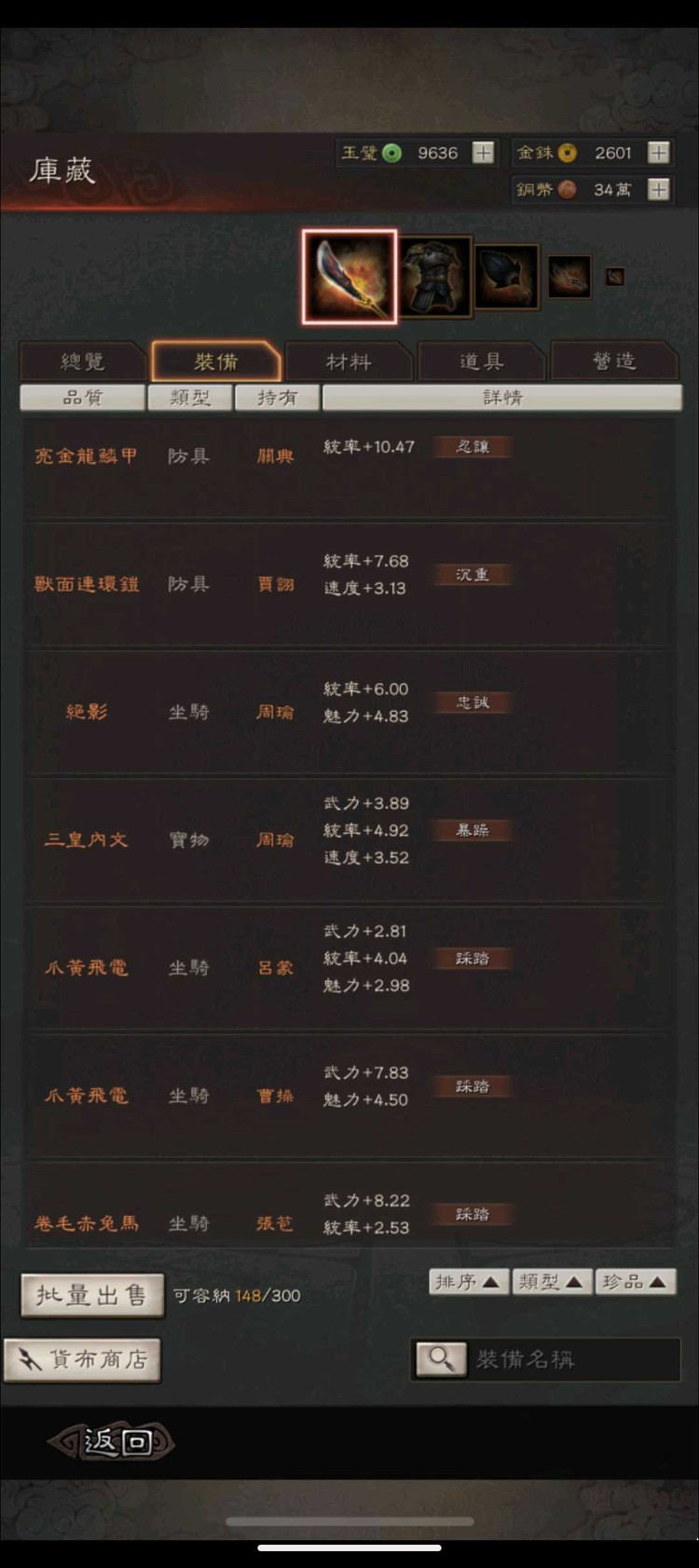Open the 絕影 mount row

tap(349, 712)
